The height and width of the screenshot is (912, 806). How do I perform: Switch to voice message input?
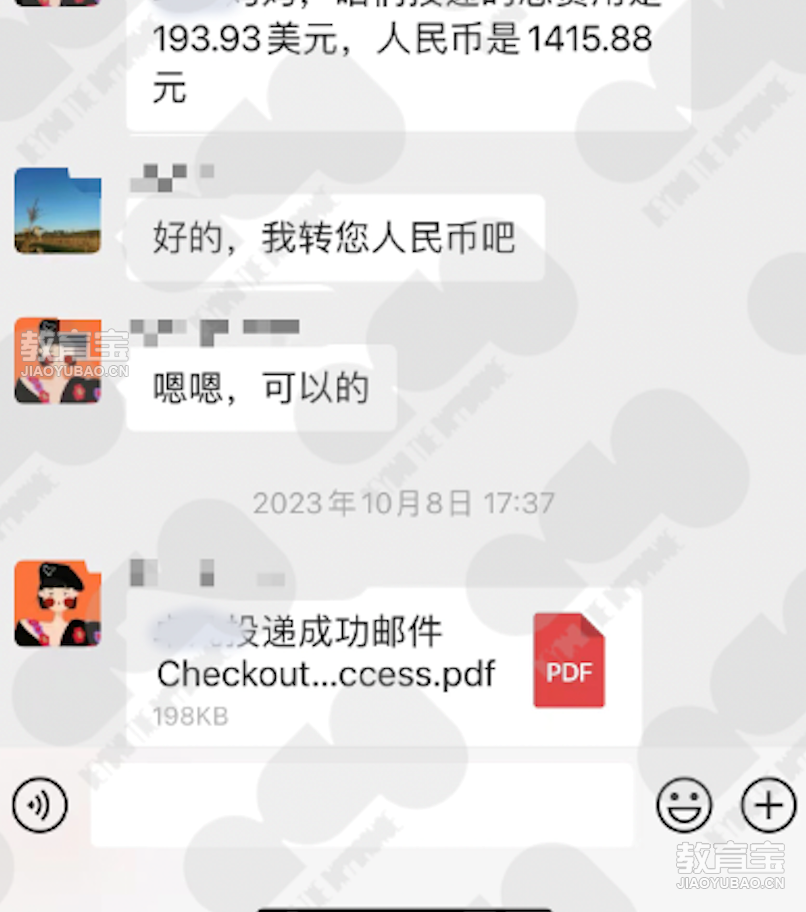point(40,804)
